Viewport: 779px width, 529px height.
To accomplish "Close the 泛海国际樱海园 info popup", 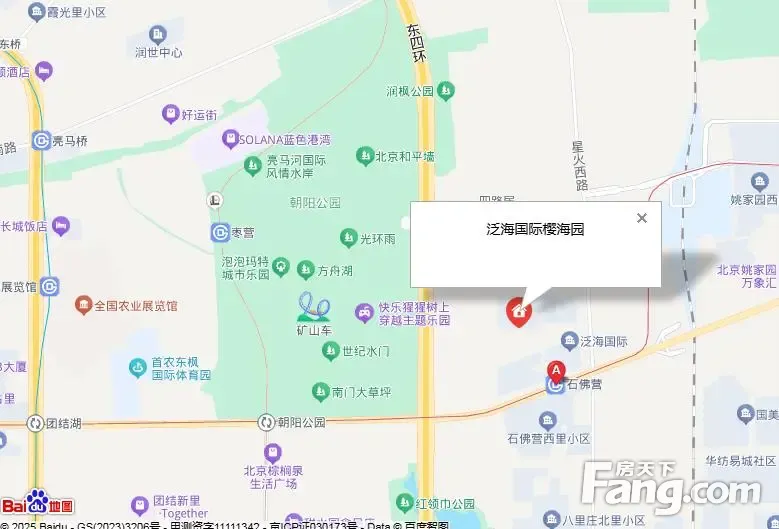I will (642, 218).
